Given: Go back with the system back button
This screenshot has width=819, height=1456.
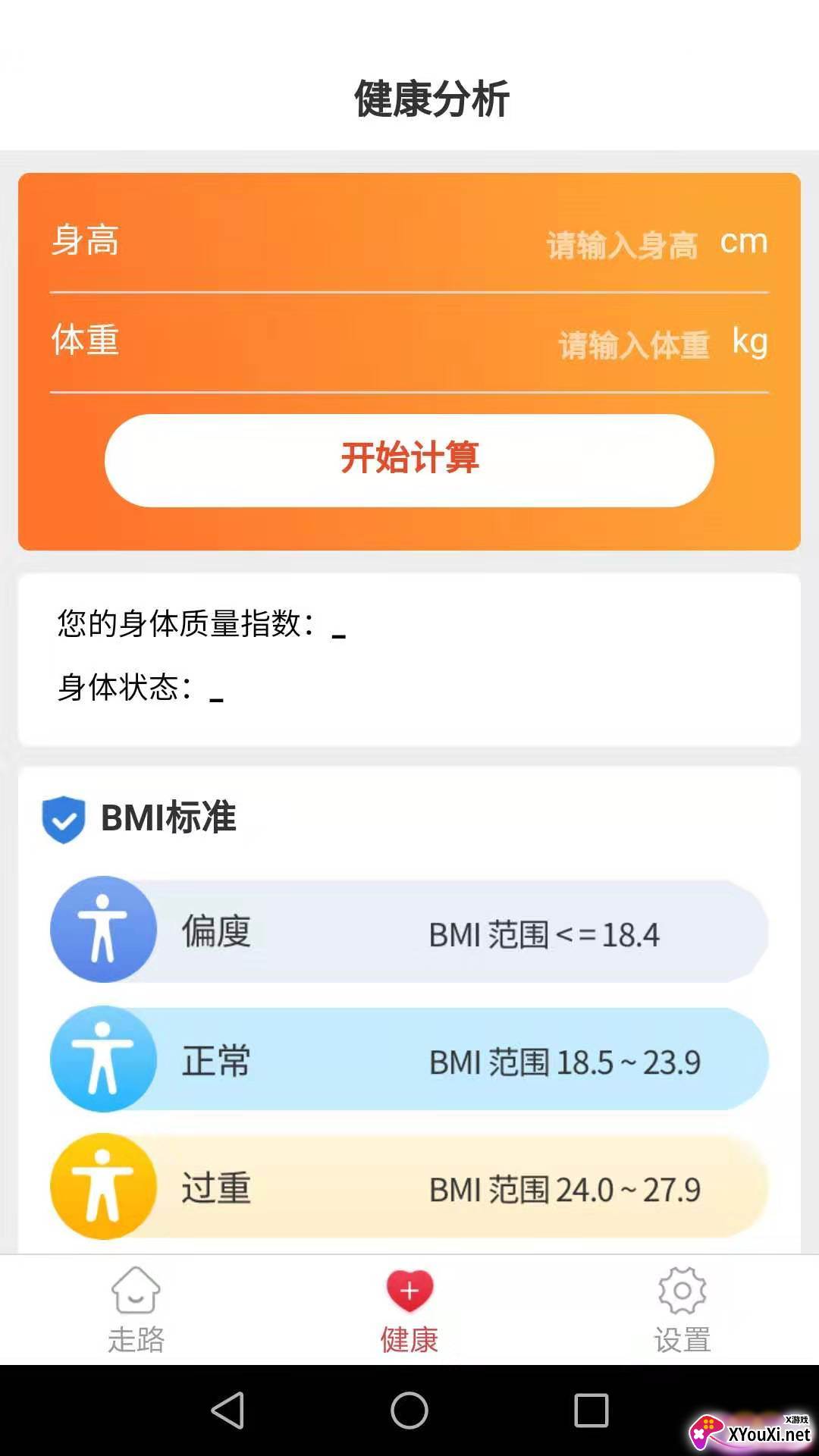Looking at the screenshot, I should click(x=227, y=1410).
